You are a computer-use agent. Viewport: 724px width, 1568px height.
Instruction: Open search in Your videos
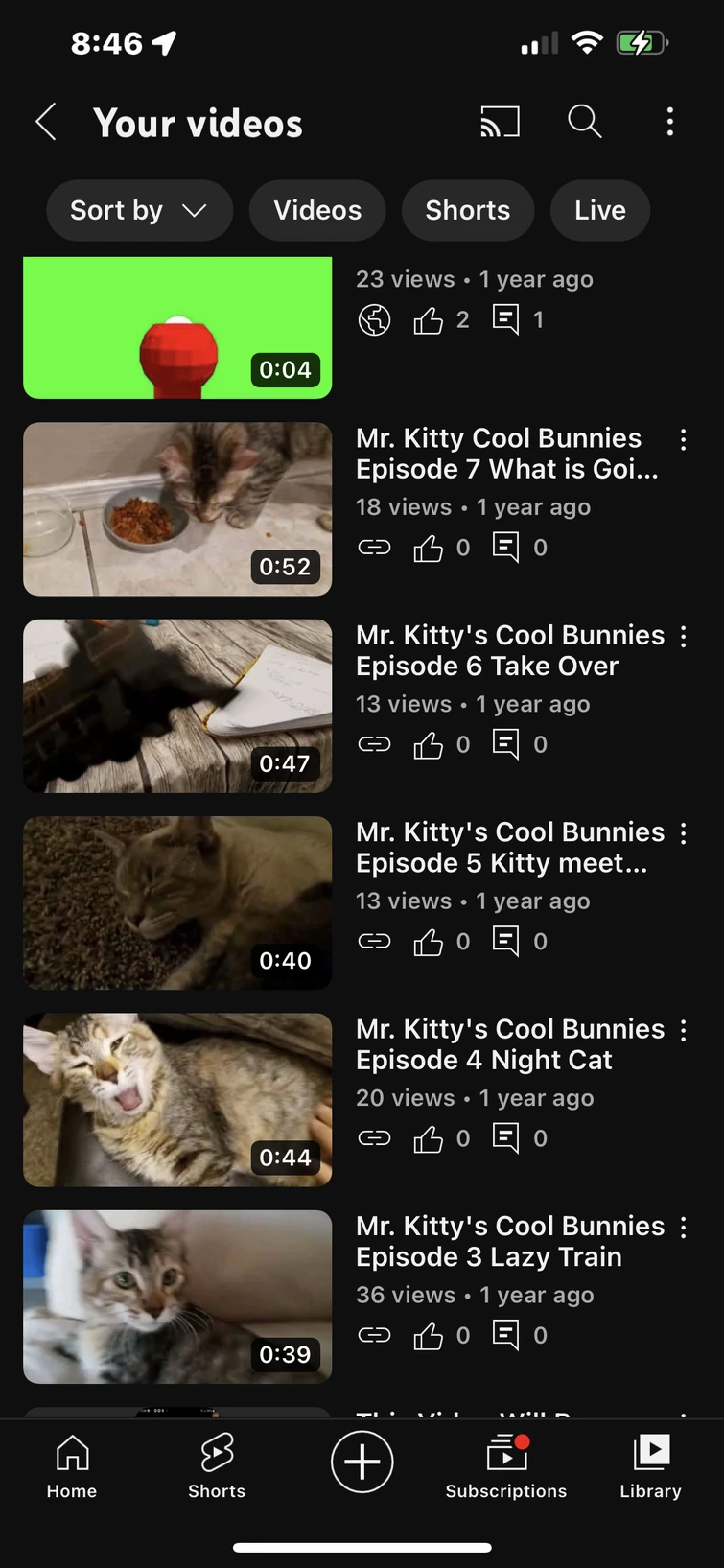(x=584, y=122)
